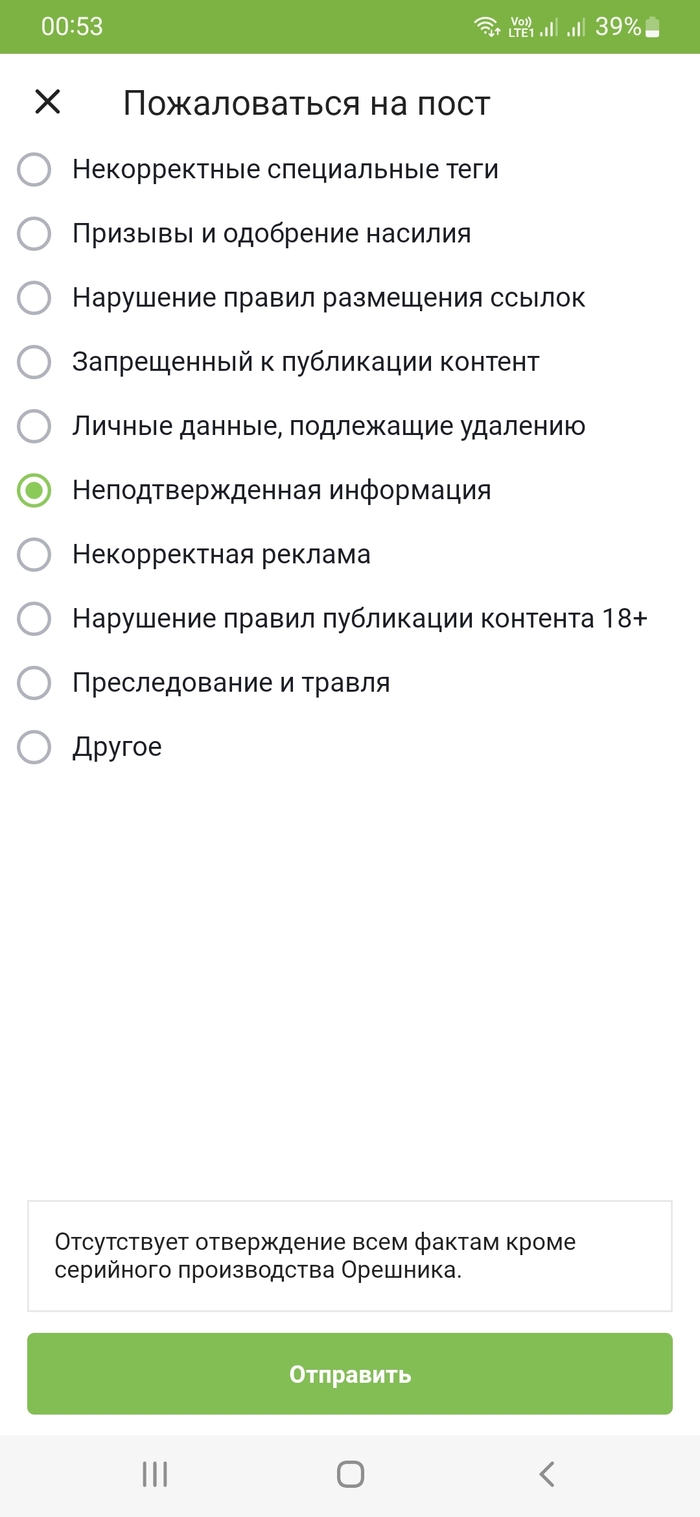The image size is (700, 1517).
Task: Choose "Некорректная реклама" as reason
Action: [x=34, y=554]
